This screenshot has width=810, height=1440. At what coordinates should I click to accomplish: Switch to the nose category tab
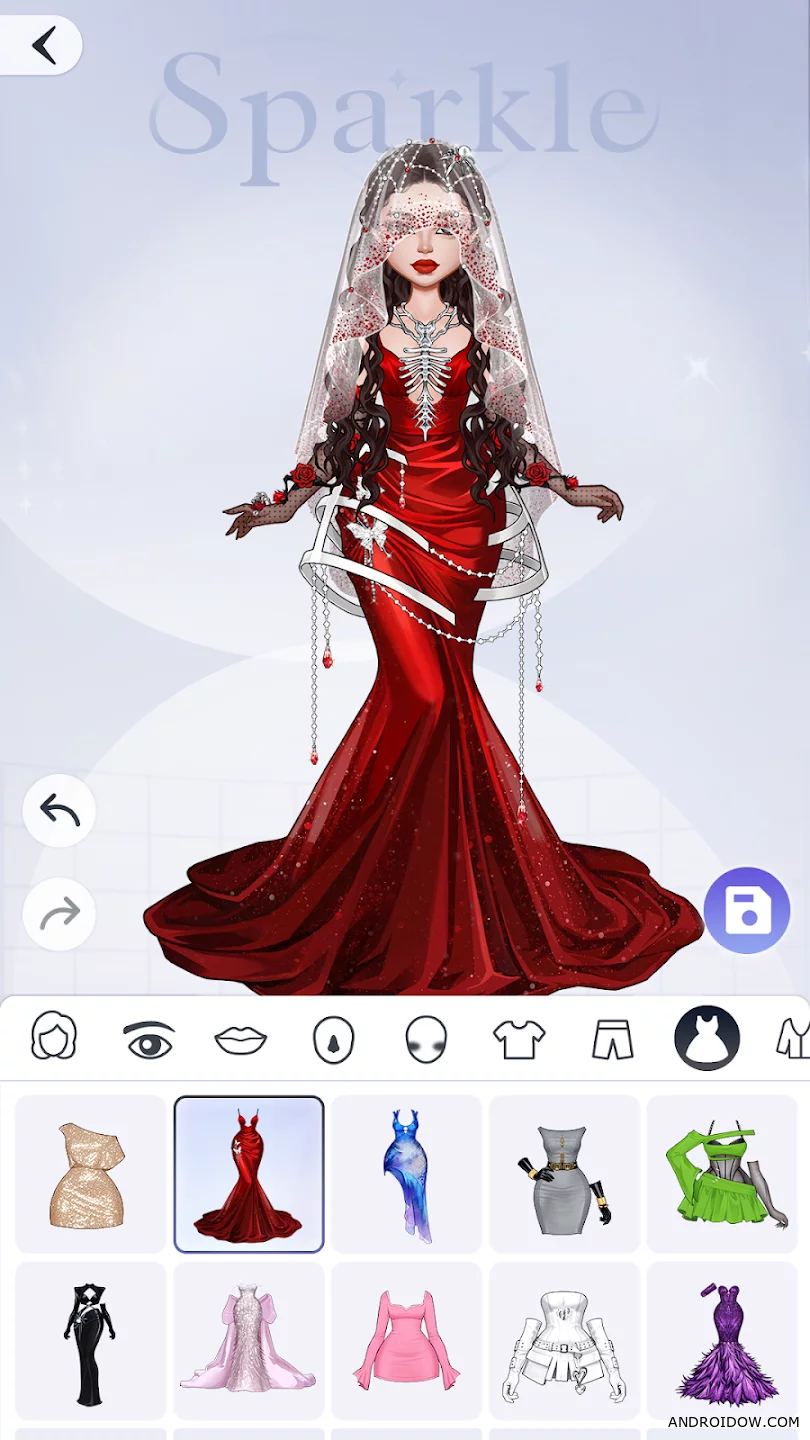pos(333,1040)
